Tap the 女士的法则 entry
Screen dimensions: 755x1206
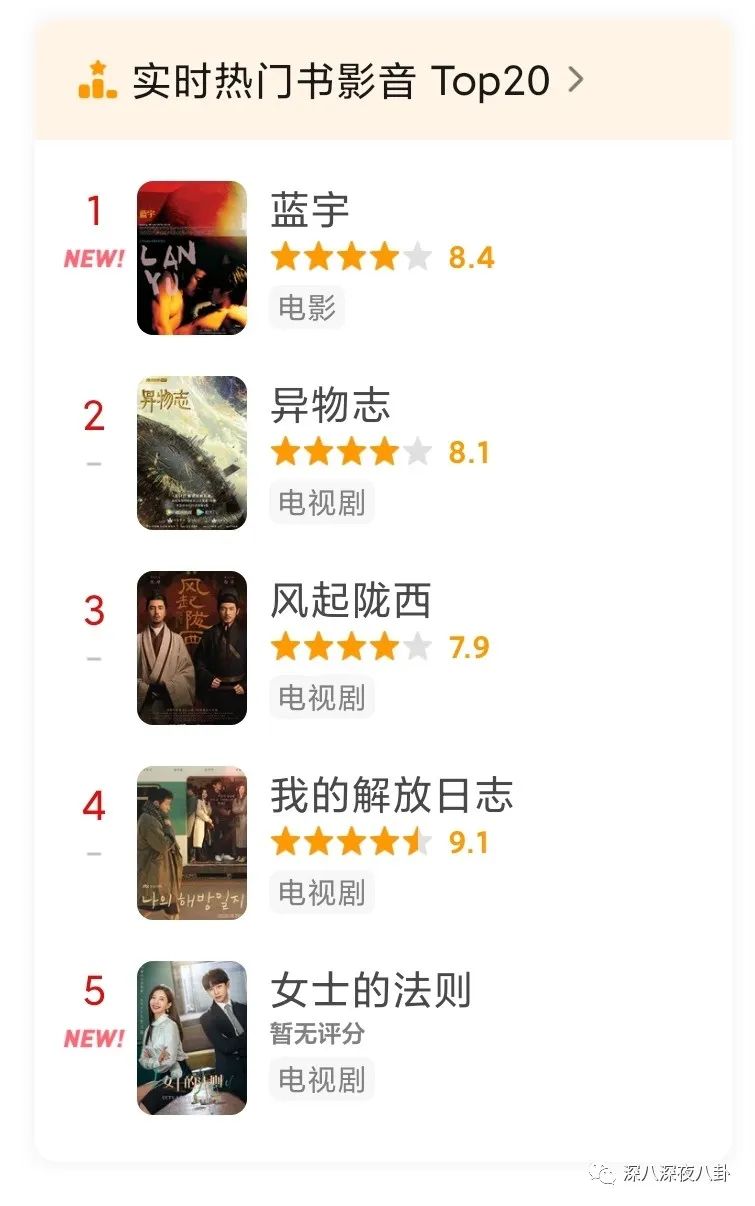tap(370, 991)
